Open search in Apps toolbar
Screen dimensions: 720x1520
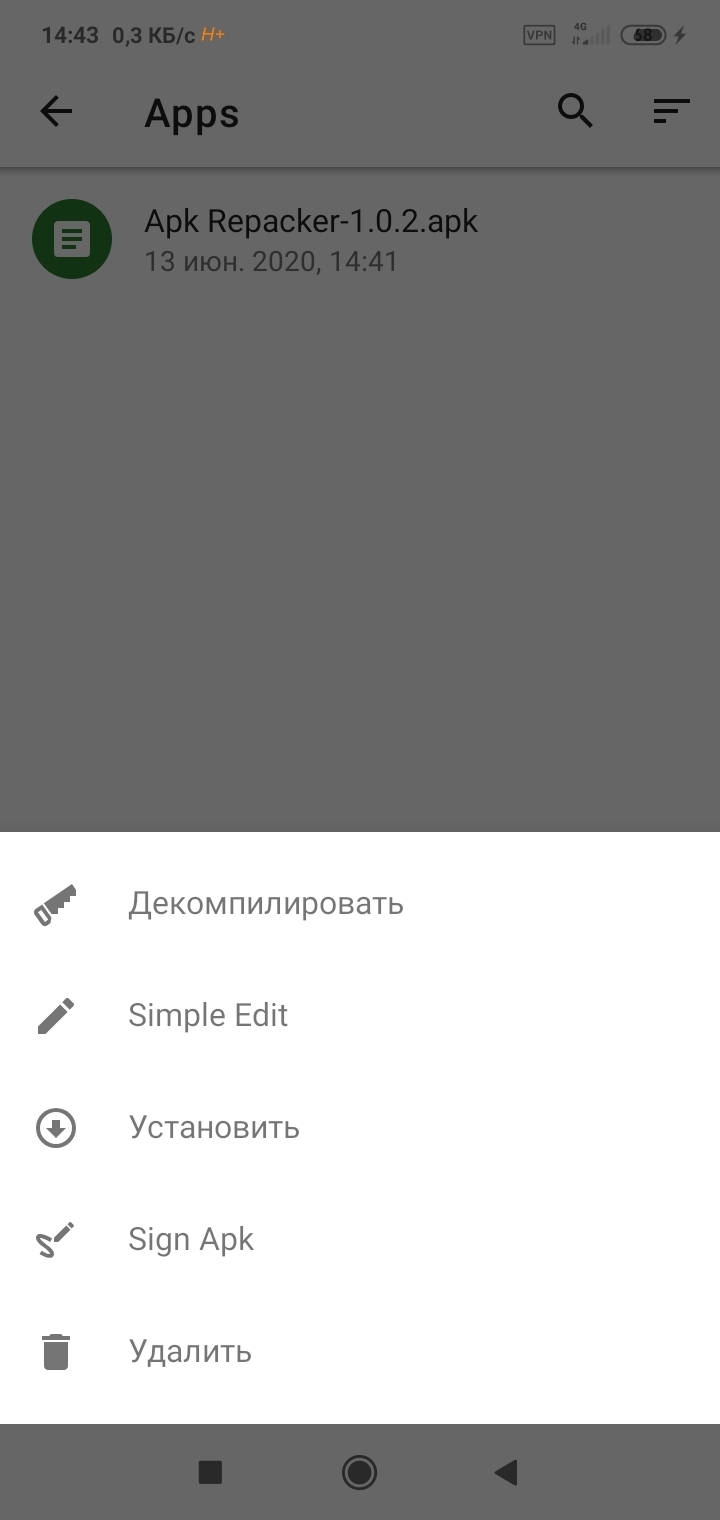575,111
